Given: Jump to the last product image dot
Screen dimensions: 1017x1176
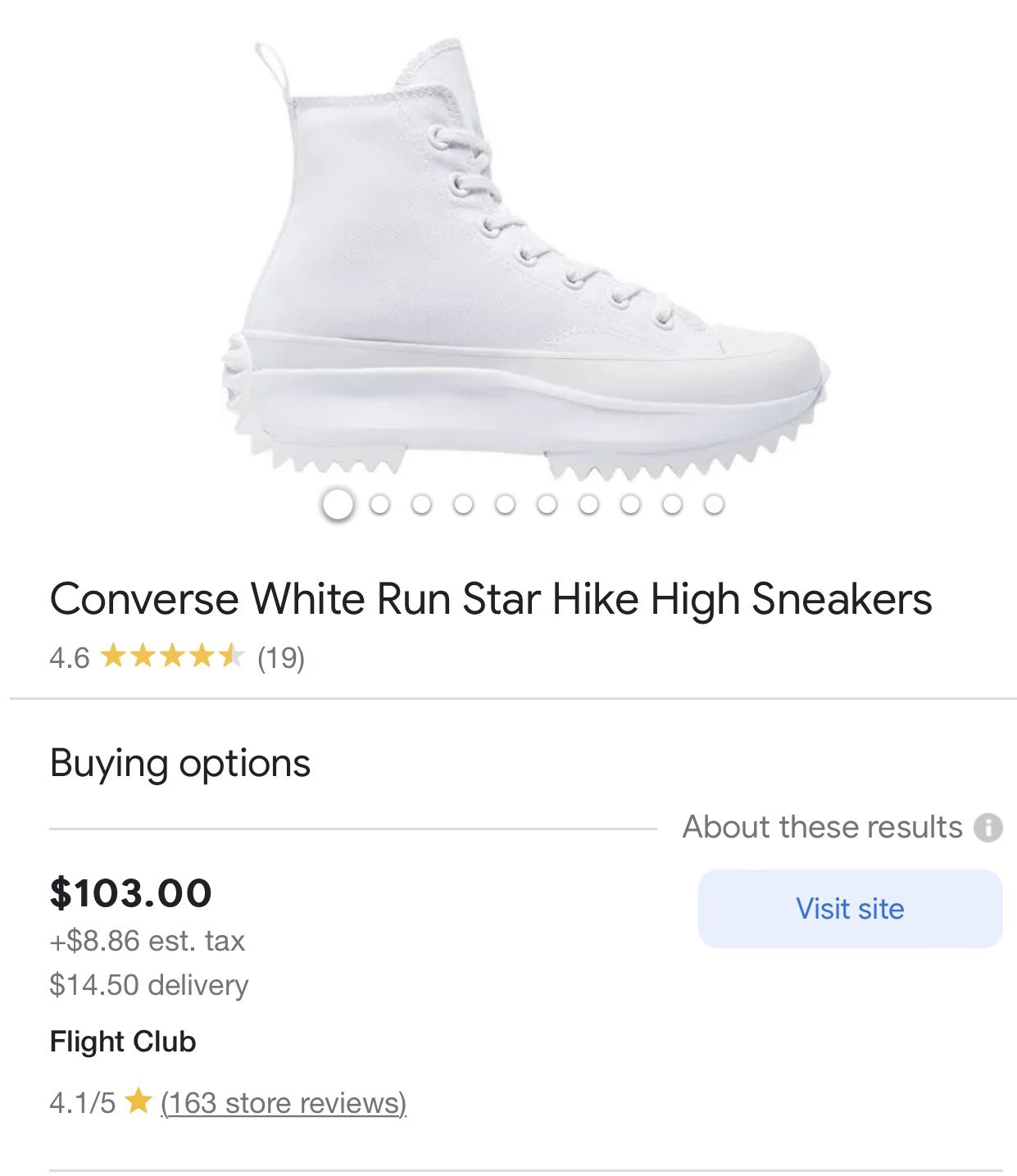Looking at the screenshot, I should (714, 505).
